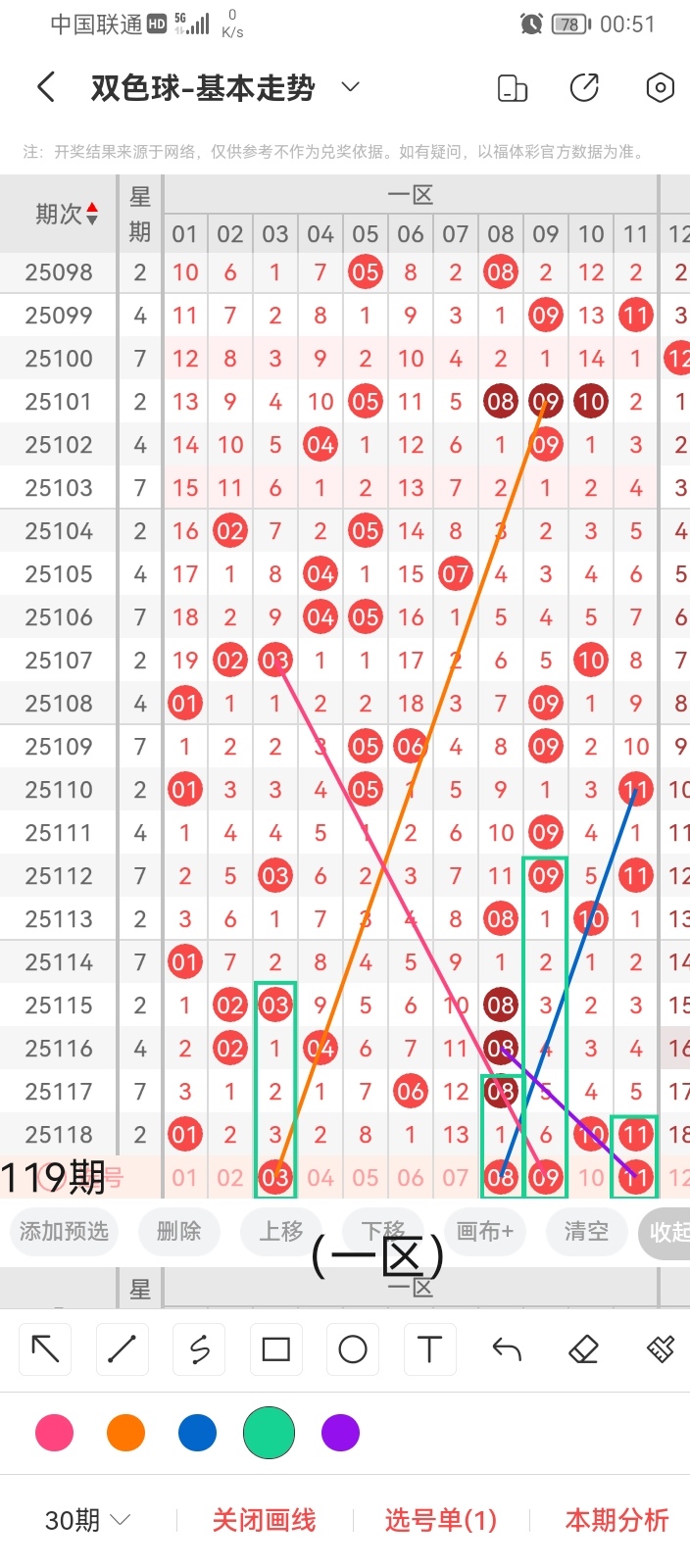Open the screen orientation icon
Viewport: 690px width, 1568px height.
pos(513,88)
